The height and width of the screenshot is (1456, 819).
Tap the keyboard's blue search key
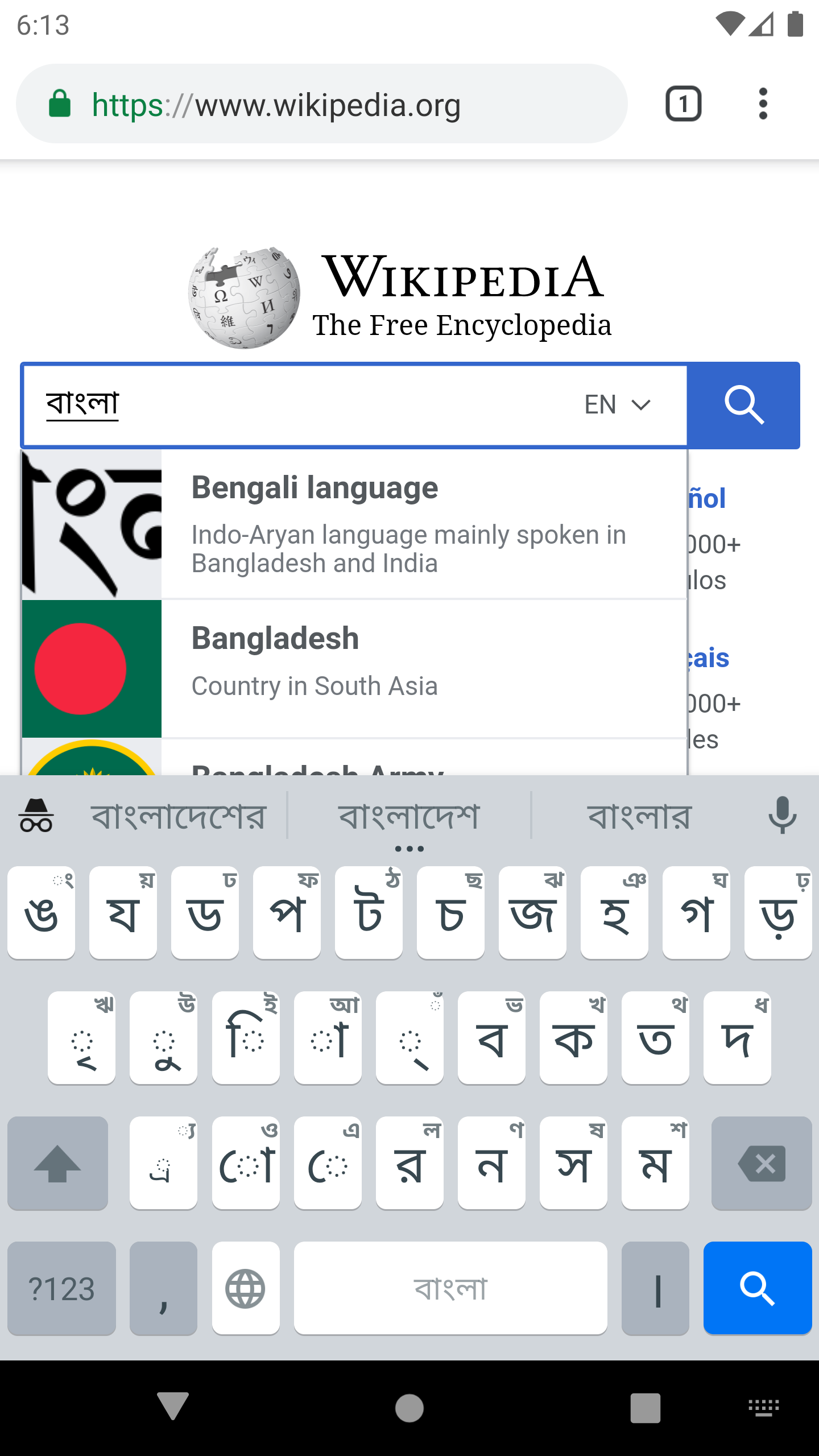(757, 1288)
